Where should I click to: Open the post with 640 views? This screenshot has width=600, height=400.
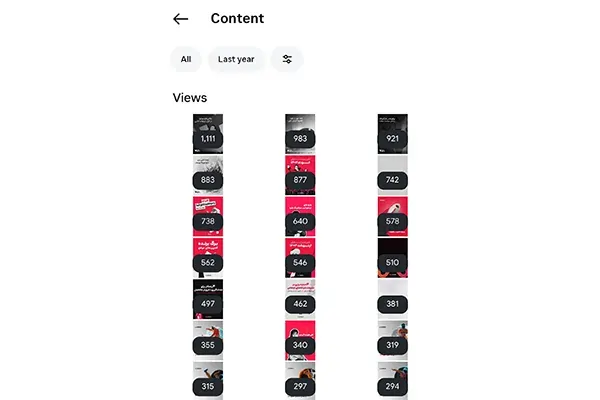click(300, 215)
